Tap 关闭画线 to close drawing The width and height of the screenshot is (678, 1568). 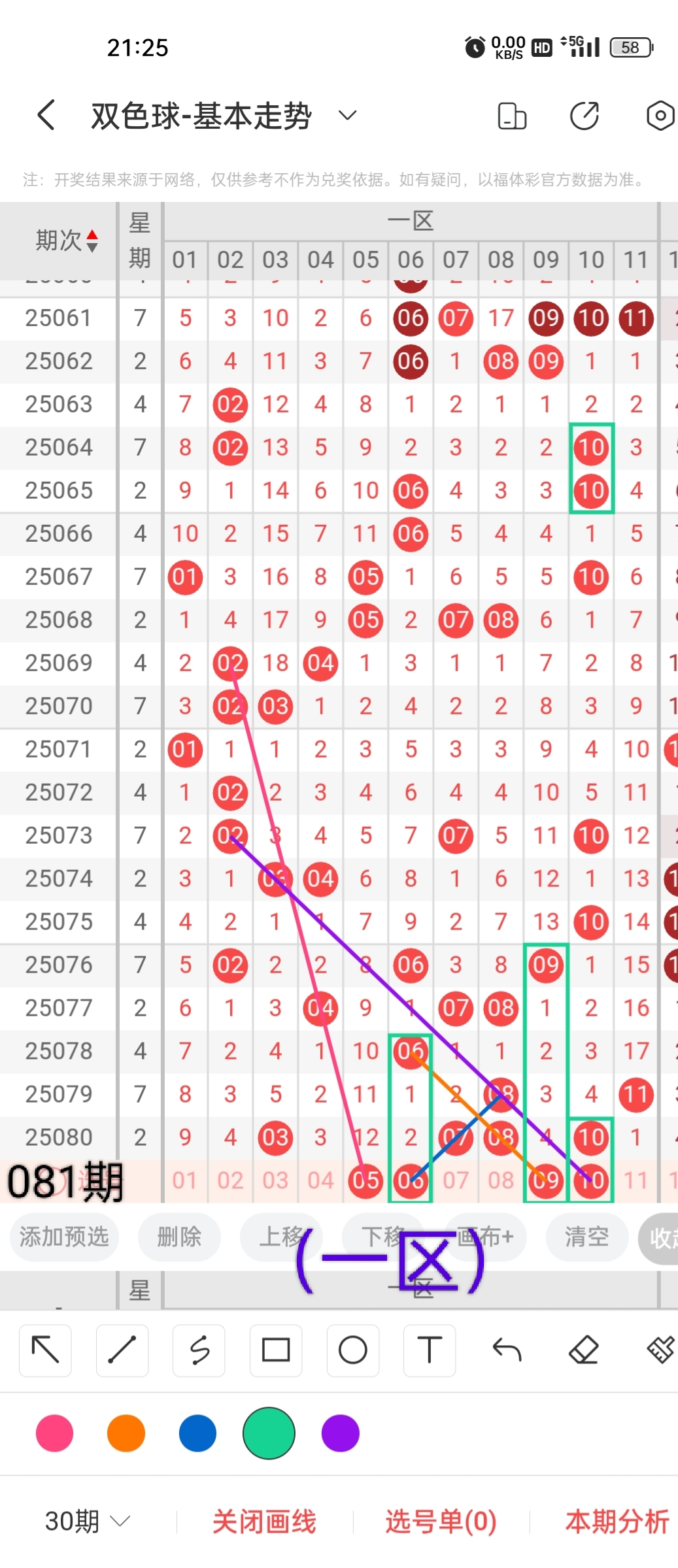(x=264, y=1522)
